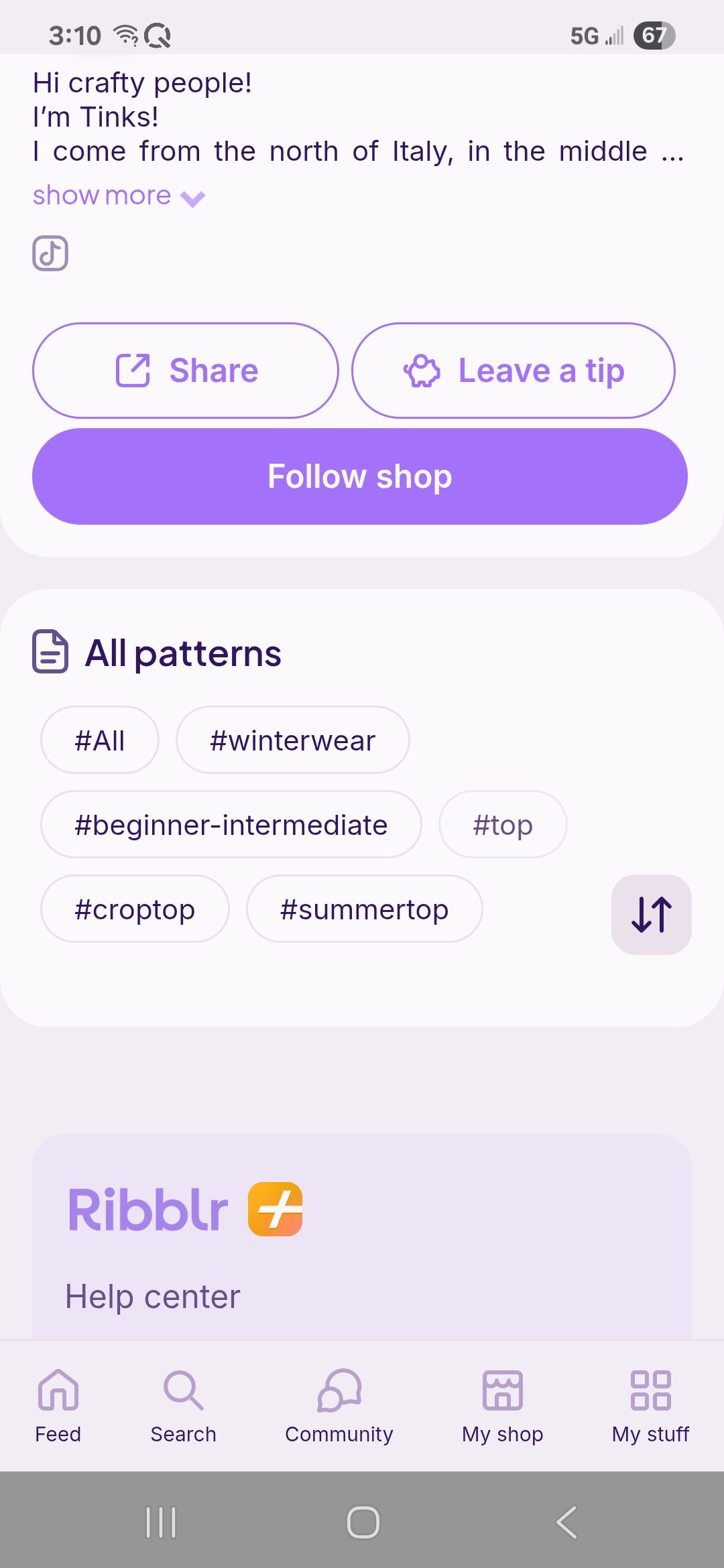Share this shop
The width and height of the screenshot is (724, 1568).
pyautogui.click(x=186, y=371)
